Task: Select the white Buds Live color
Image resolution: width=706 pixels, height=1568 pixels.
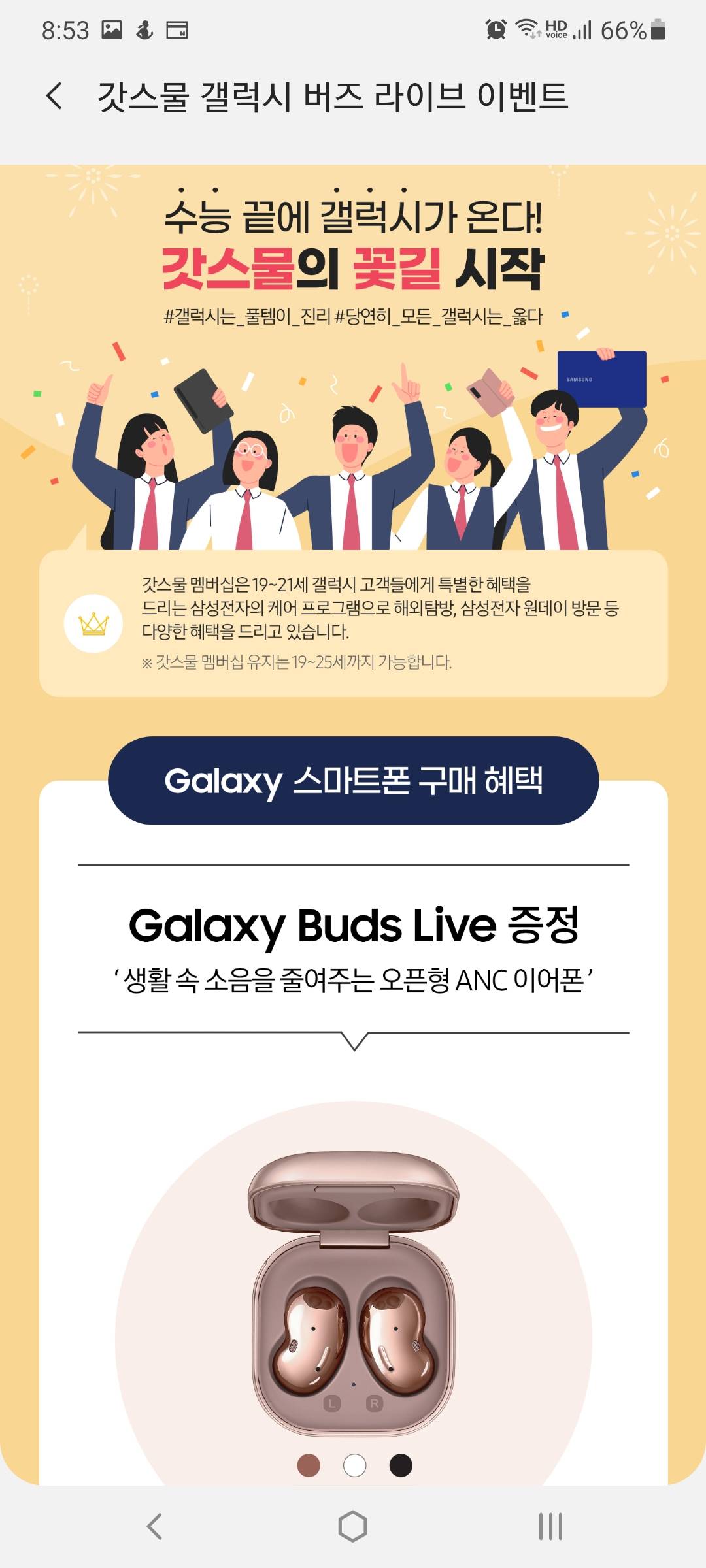Action: tap(354, 1465)
